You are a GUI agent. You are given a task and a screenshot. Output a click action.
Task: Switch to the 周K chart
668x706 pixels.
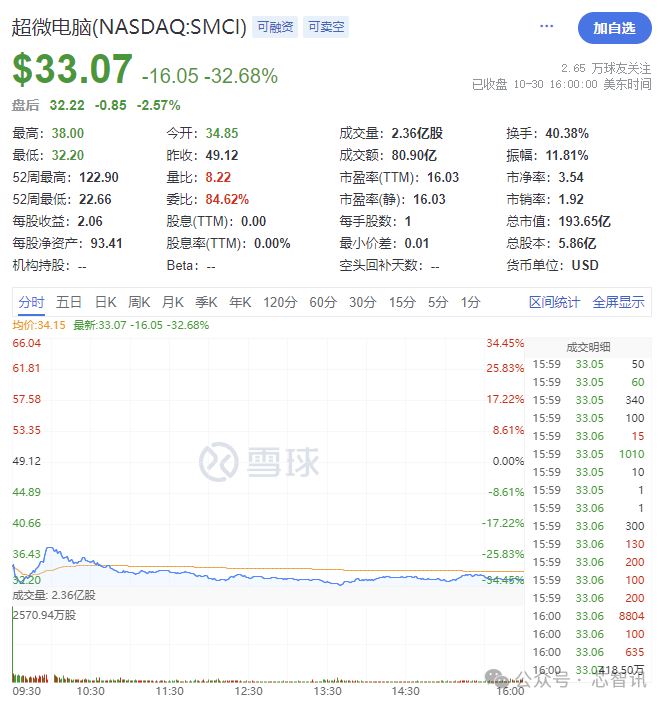coord(139,302)
